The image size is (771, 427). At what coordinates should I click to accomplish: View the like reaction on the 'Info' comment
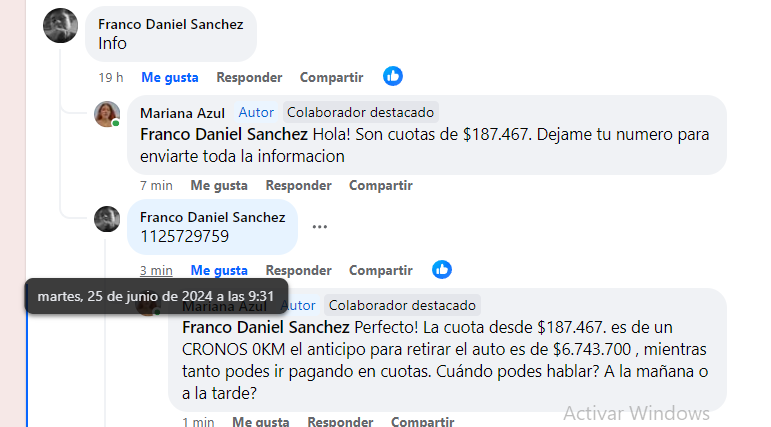[393, 76]
